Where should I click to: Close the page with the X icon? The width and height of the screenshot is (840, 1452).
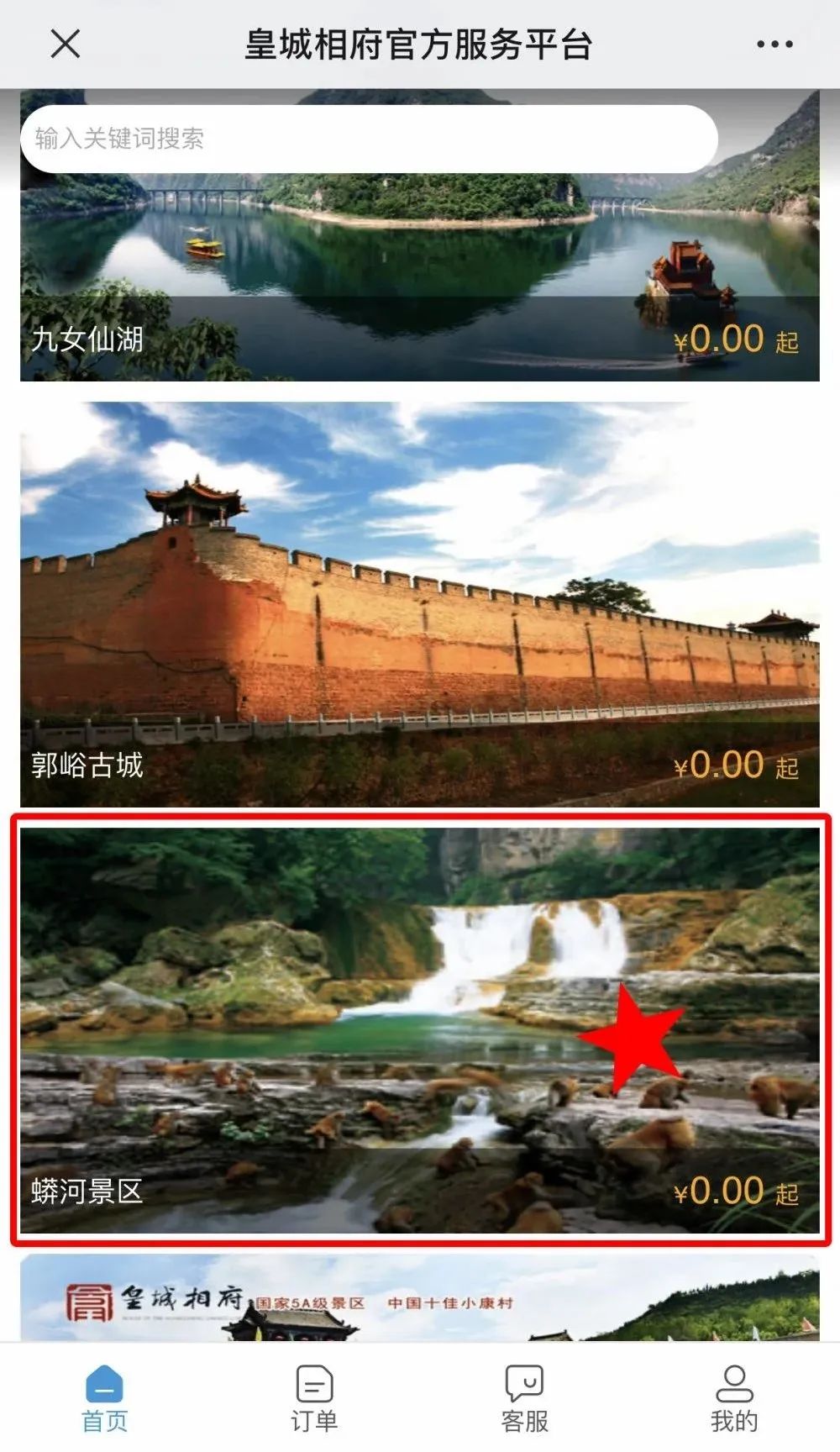[65, 44]
